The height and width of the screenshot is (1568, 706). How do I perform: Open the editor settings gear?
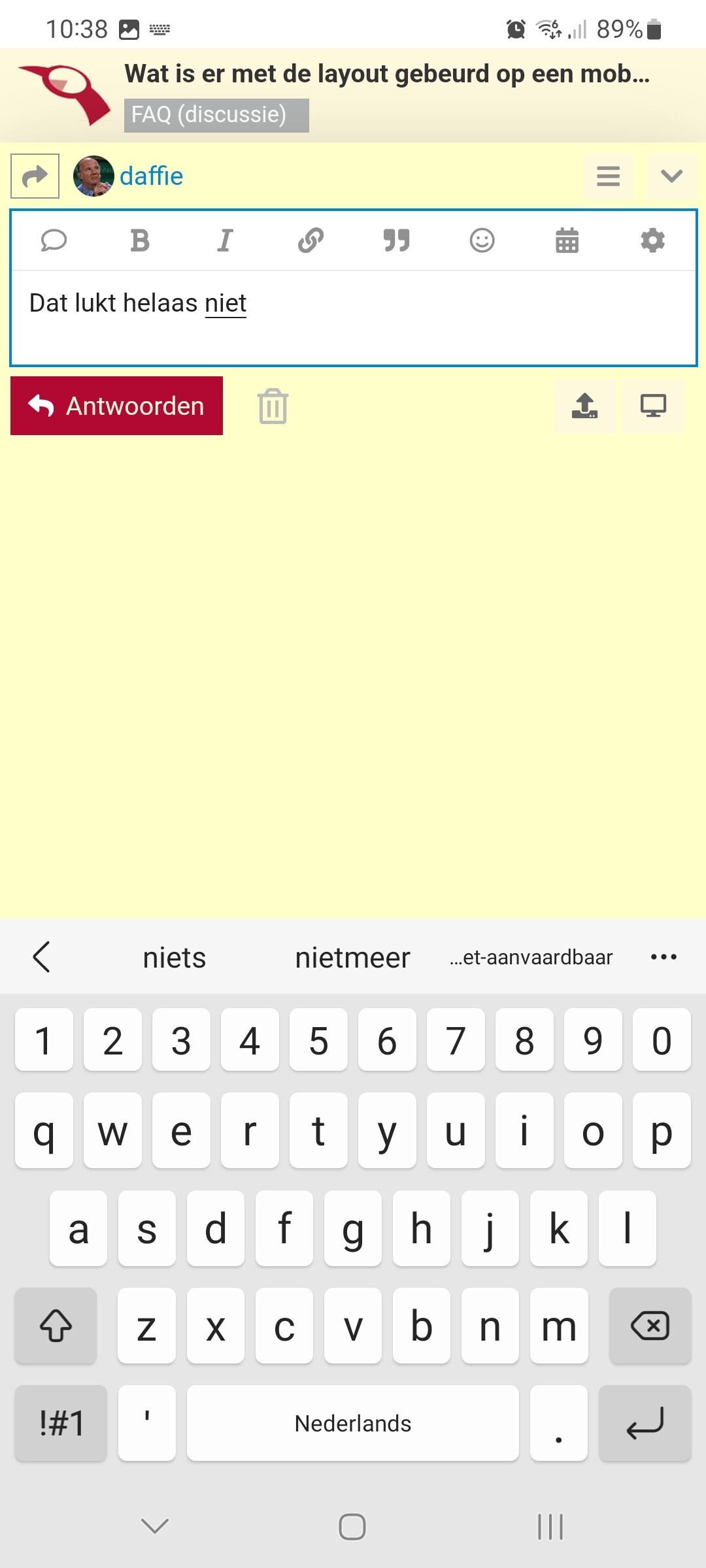[652, 240]
